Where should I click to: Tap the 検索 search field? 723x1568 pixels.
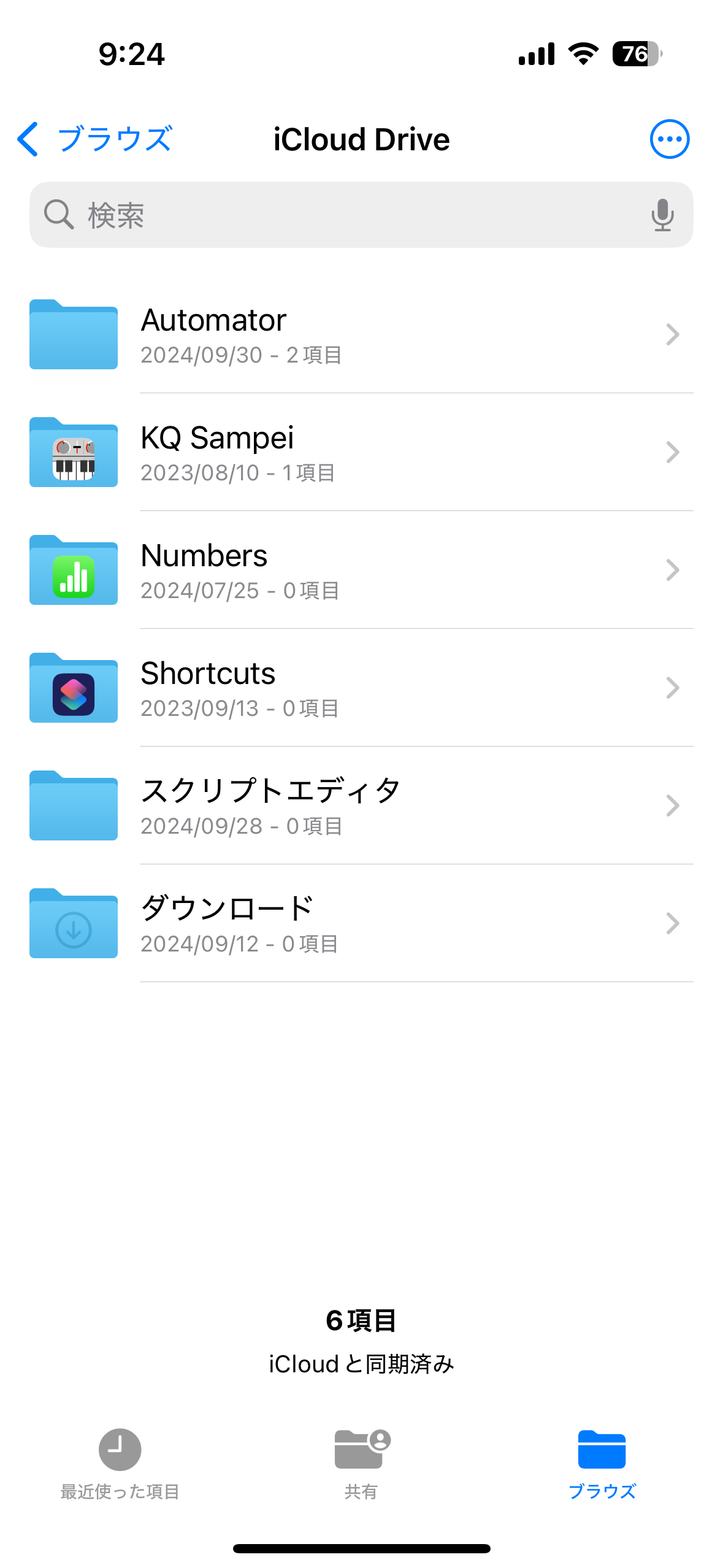pos(343,215)
